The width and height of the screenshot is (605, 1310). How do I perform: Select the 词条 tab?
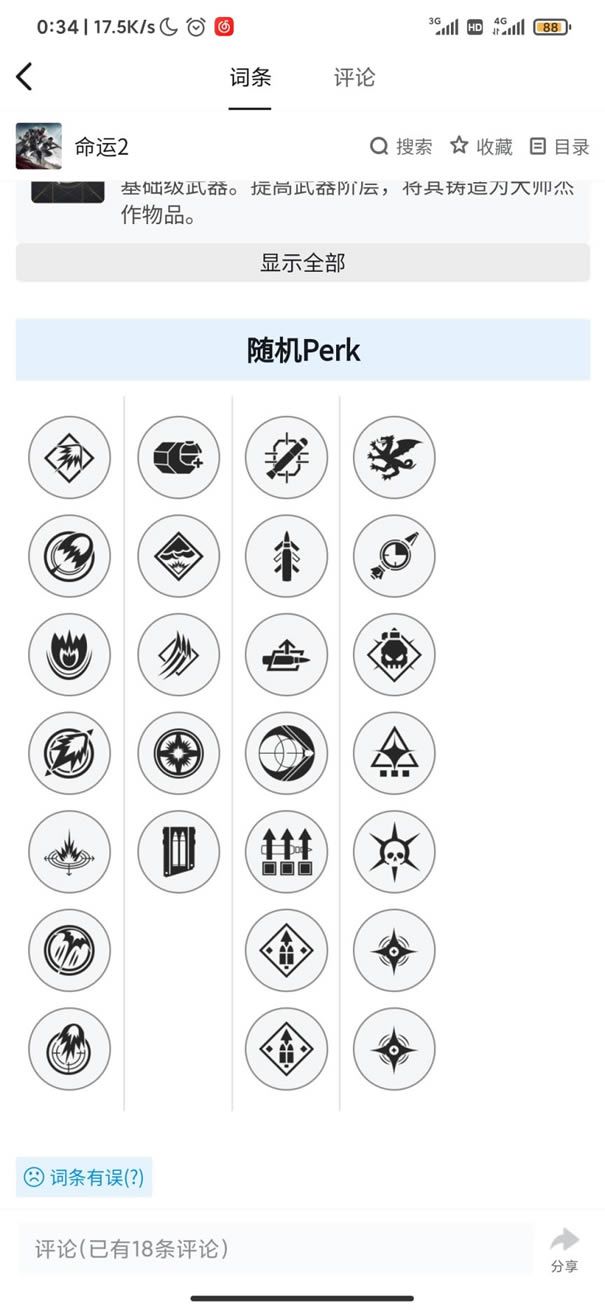pyautogui.click(x=250, y=77)
